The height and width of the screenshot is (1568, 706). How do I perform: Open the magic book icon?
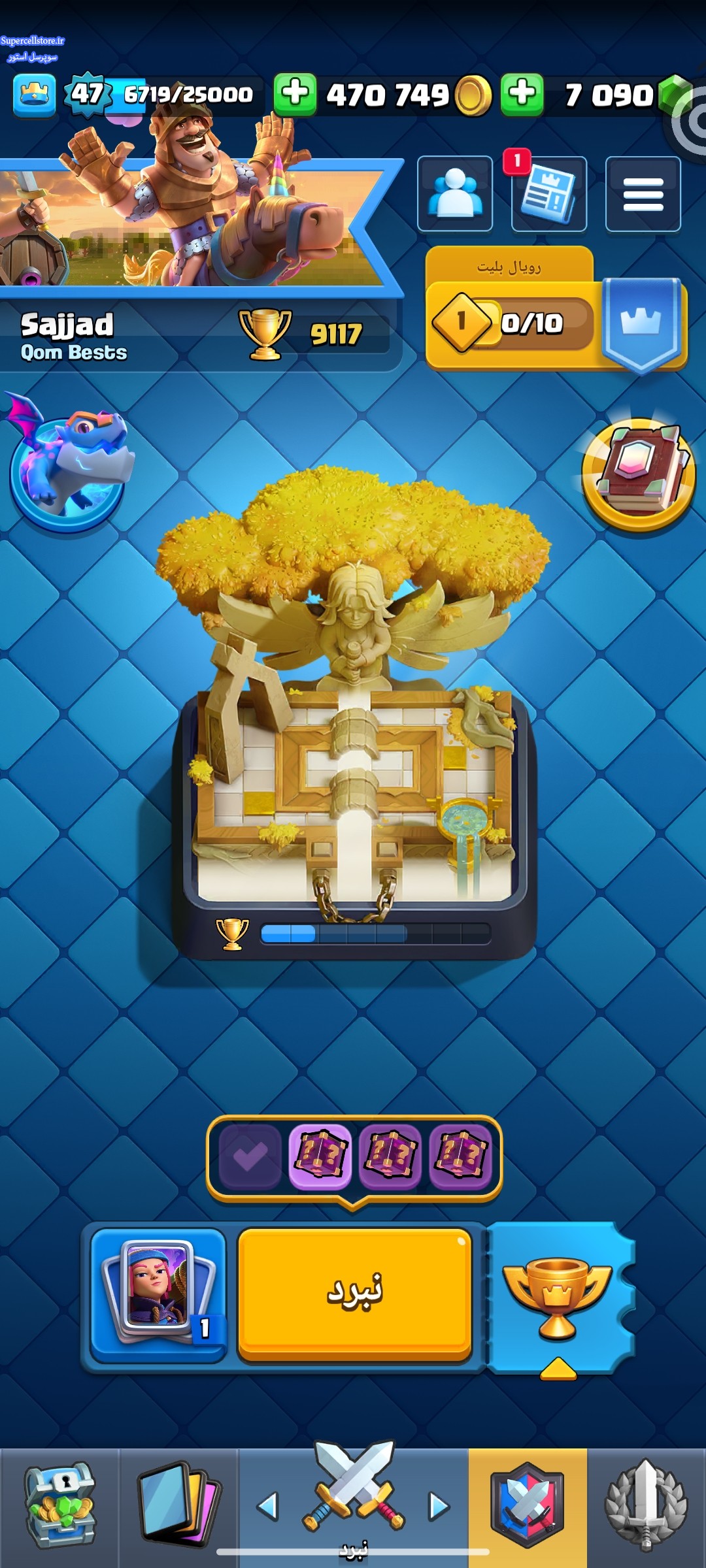click(639, 474)
